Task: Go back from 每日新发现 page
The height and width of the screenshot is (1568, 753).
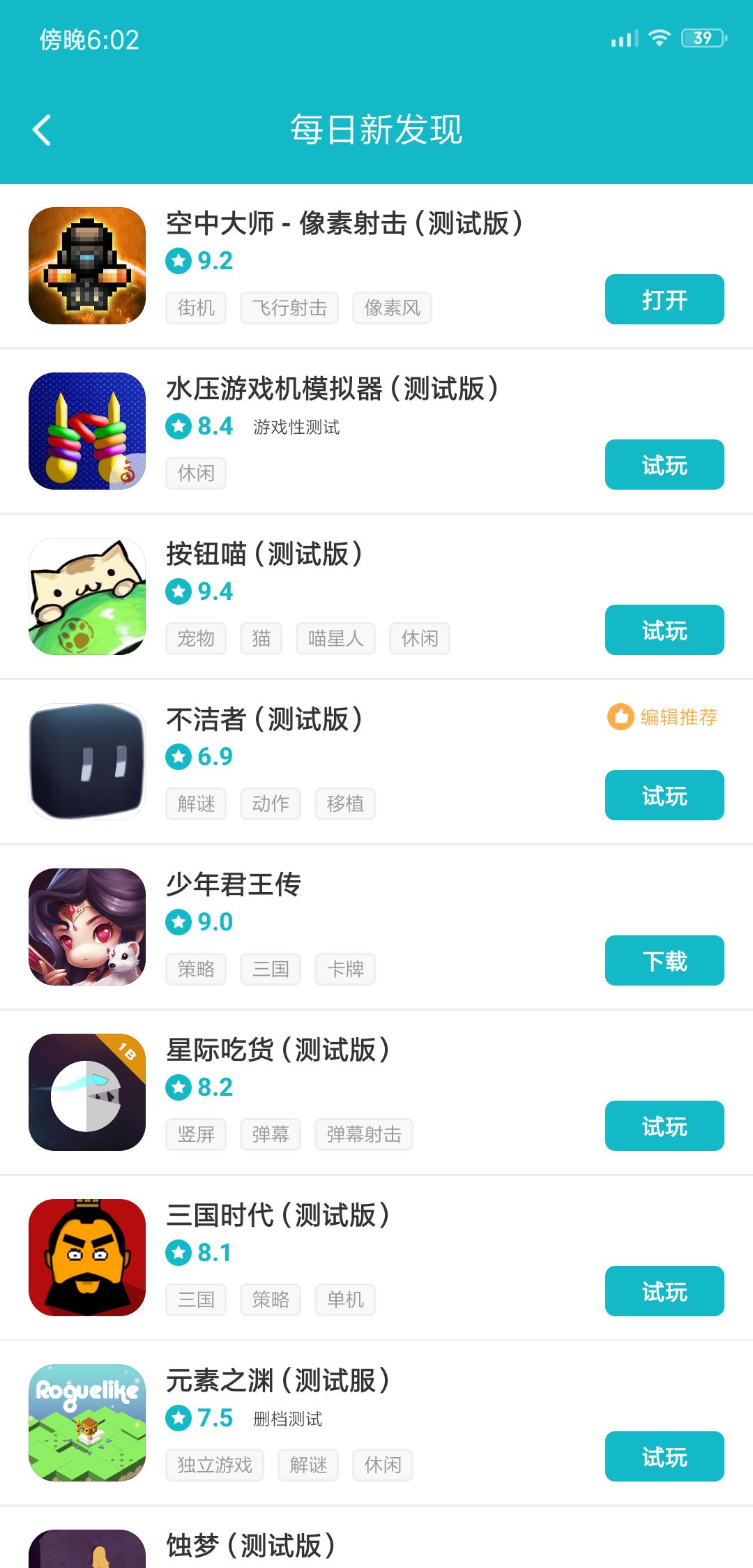Action: tap(43, 130)
